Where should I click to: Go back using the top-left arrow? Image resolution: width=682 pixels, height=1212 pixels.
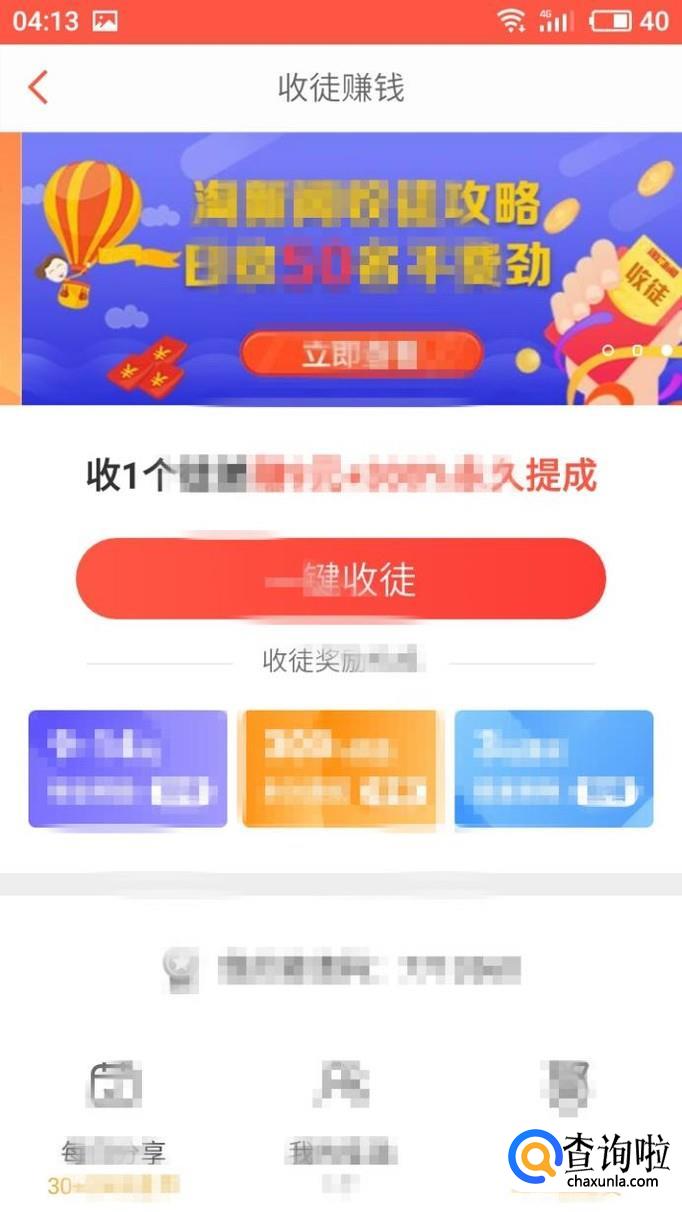pyautogui.click(x=38, y=88)
